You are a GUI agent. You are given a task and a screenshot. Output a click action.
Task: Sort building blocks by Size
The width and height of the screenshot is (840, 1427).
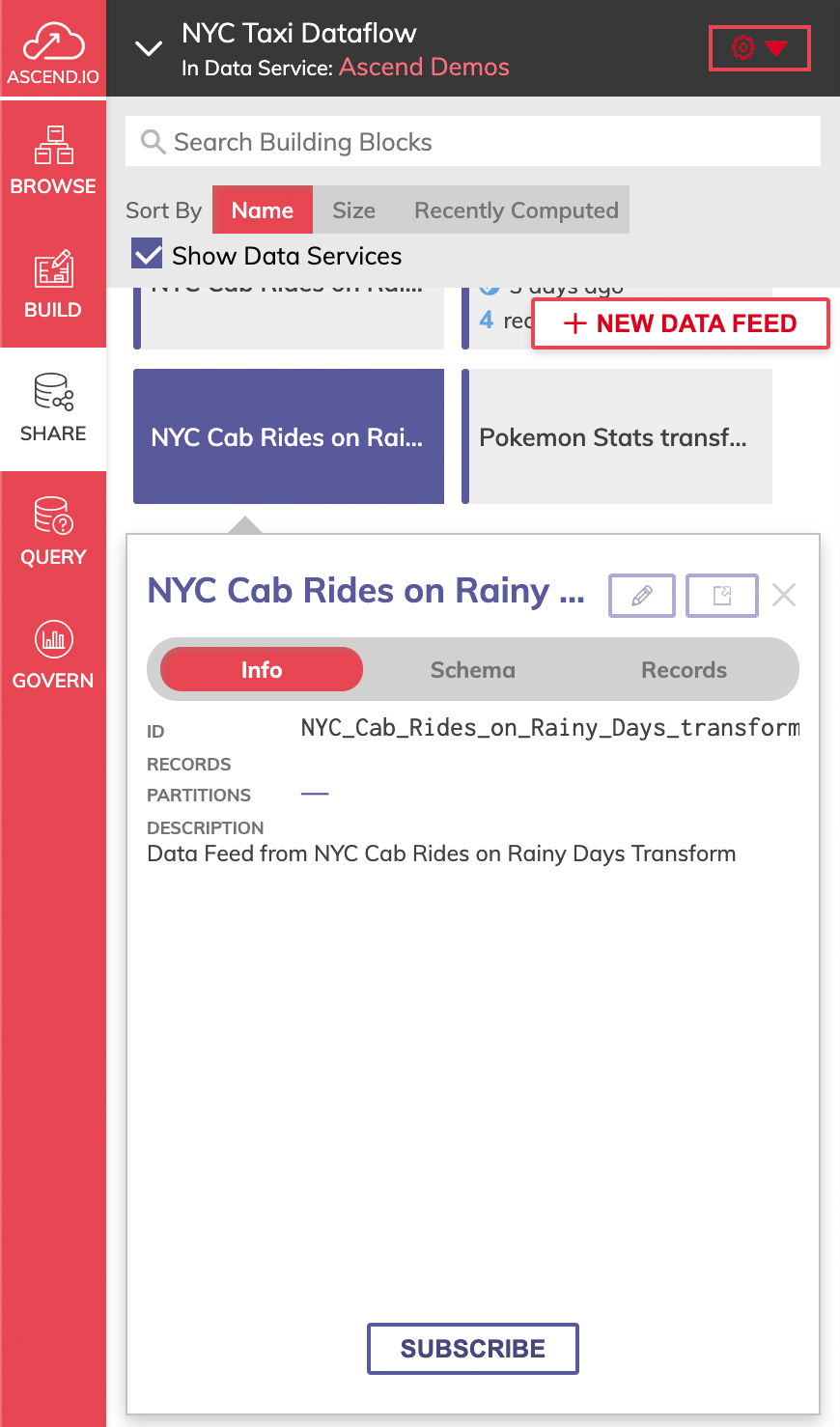pyautogui.click(x=353, y=210)
